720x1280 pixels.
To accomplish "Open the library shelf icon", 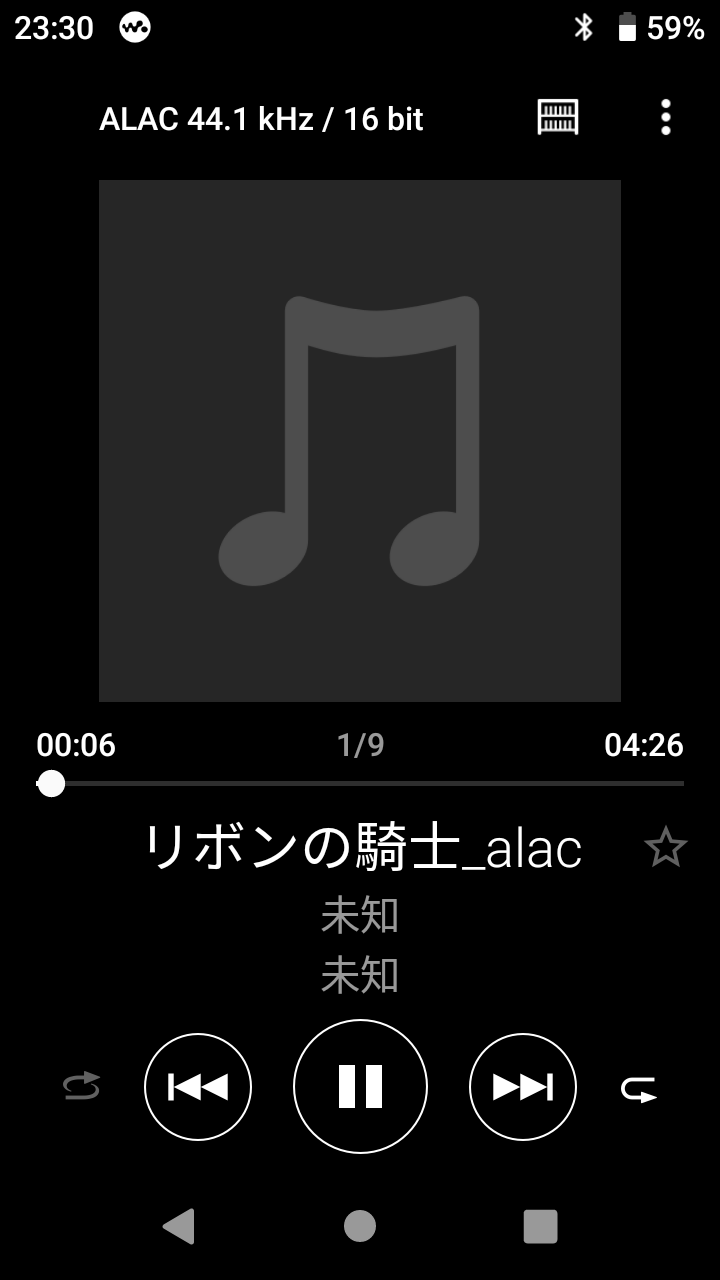I will pos(558,118).
